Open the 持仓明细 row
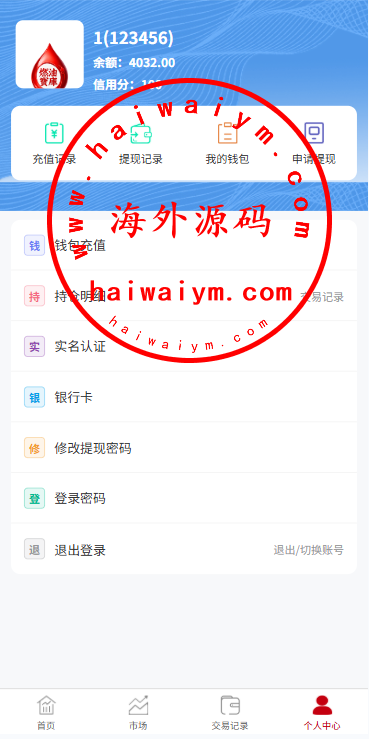Screen dimensions: 369x739 tap(184, 296)
